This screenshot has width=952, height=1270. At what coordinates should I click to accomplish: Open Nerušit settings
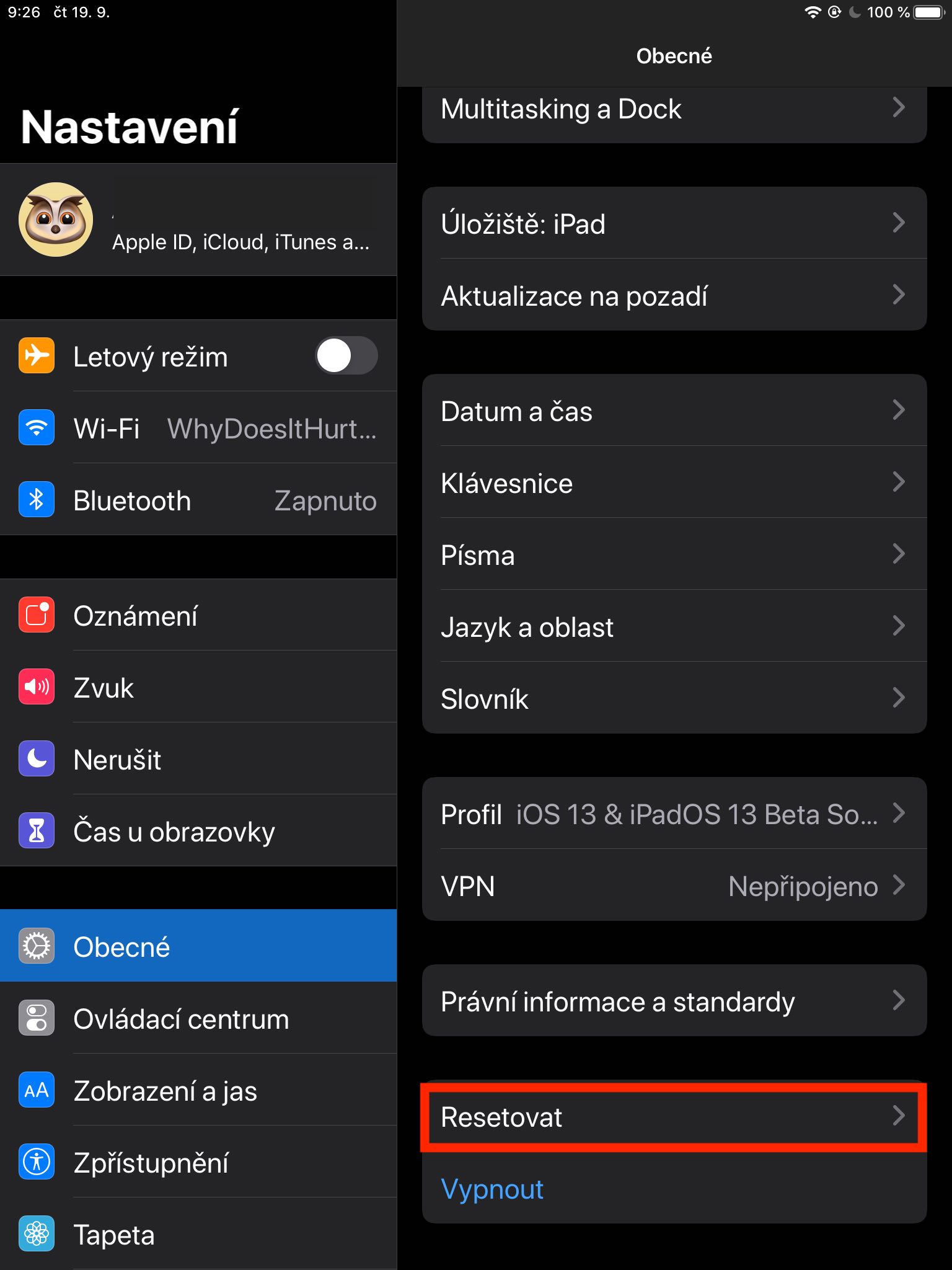point(198,759)
